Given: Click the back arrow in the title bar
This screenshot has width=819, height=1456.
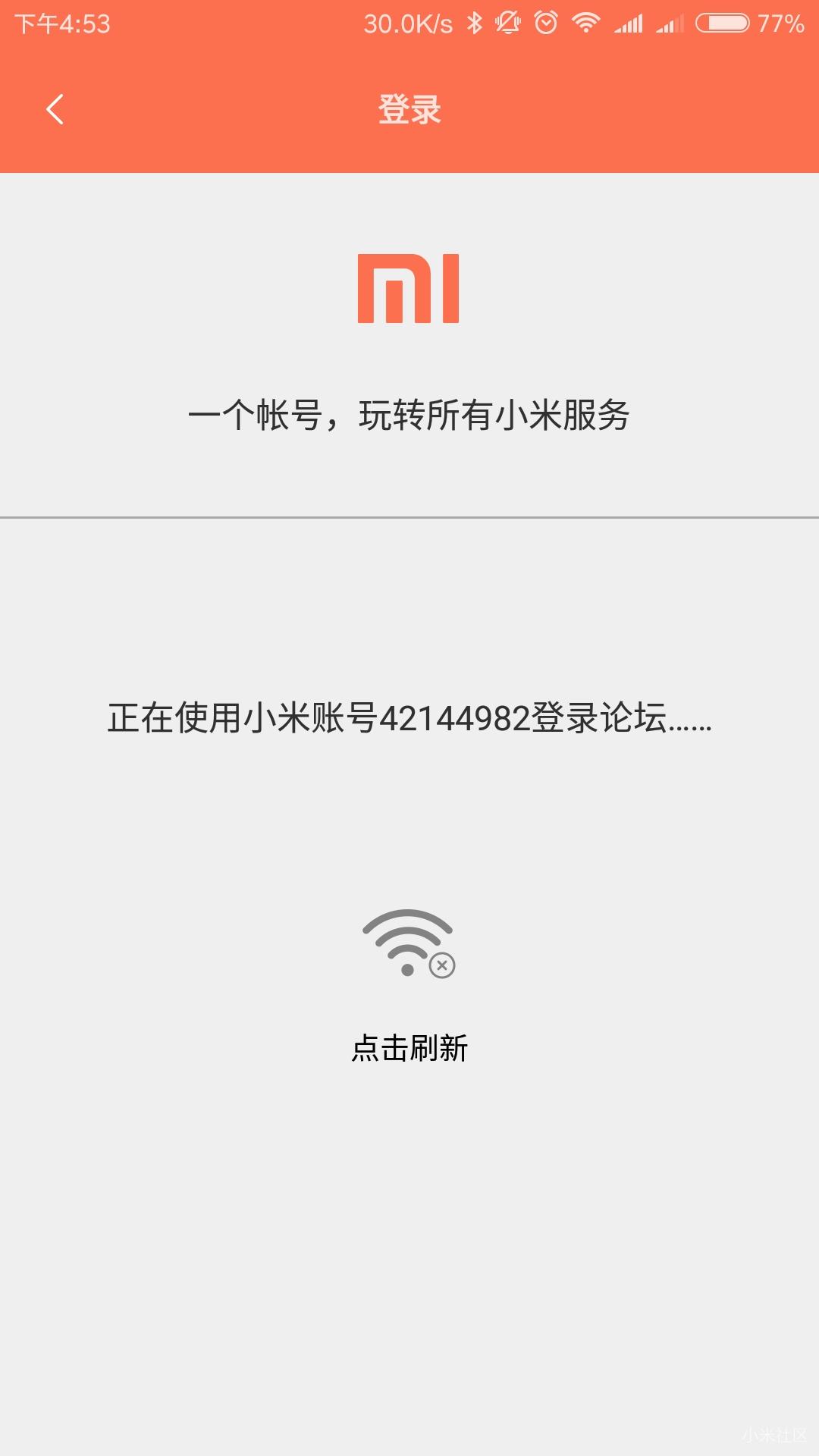Looking at the screenshot, I should [54, 109].
